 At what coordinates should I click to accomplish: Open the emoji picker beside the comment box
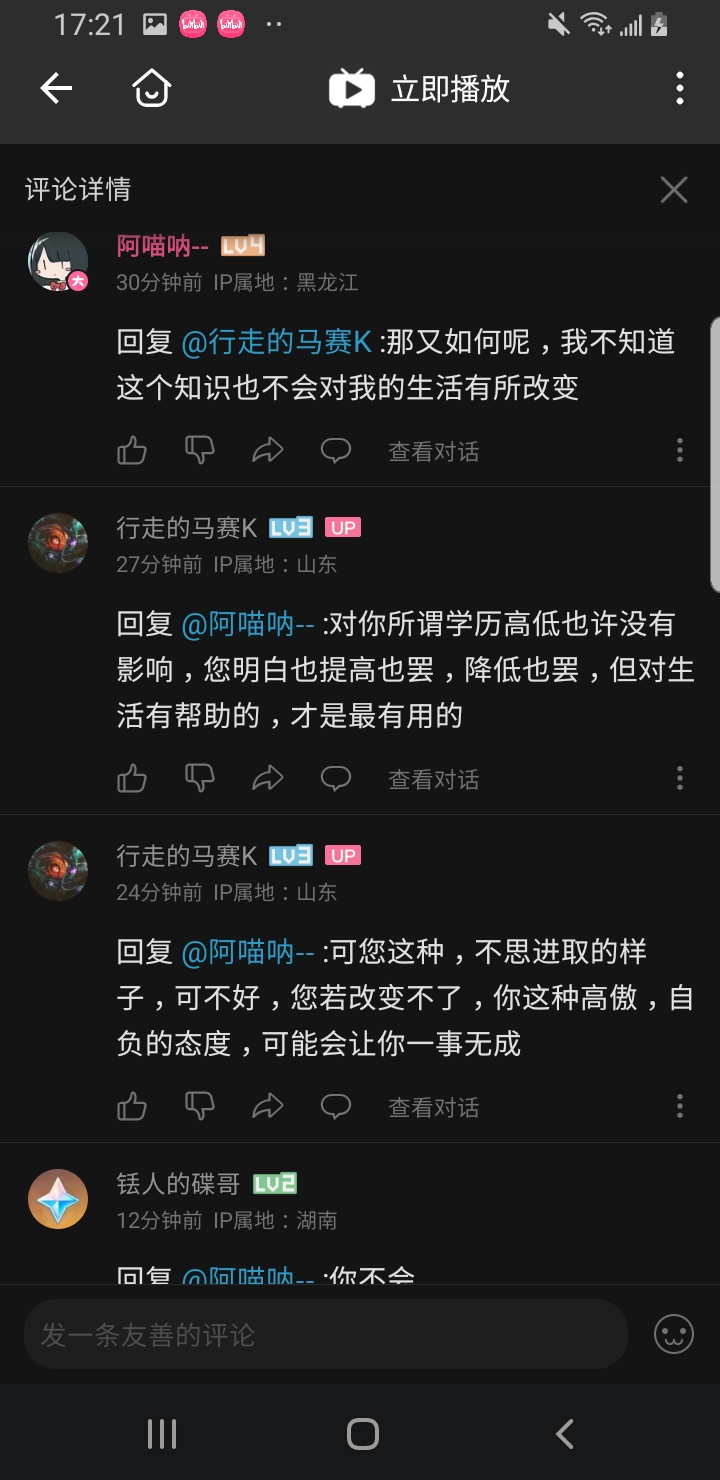point(674,1334)
